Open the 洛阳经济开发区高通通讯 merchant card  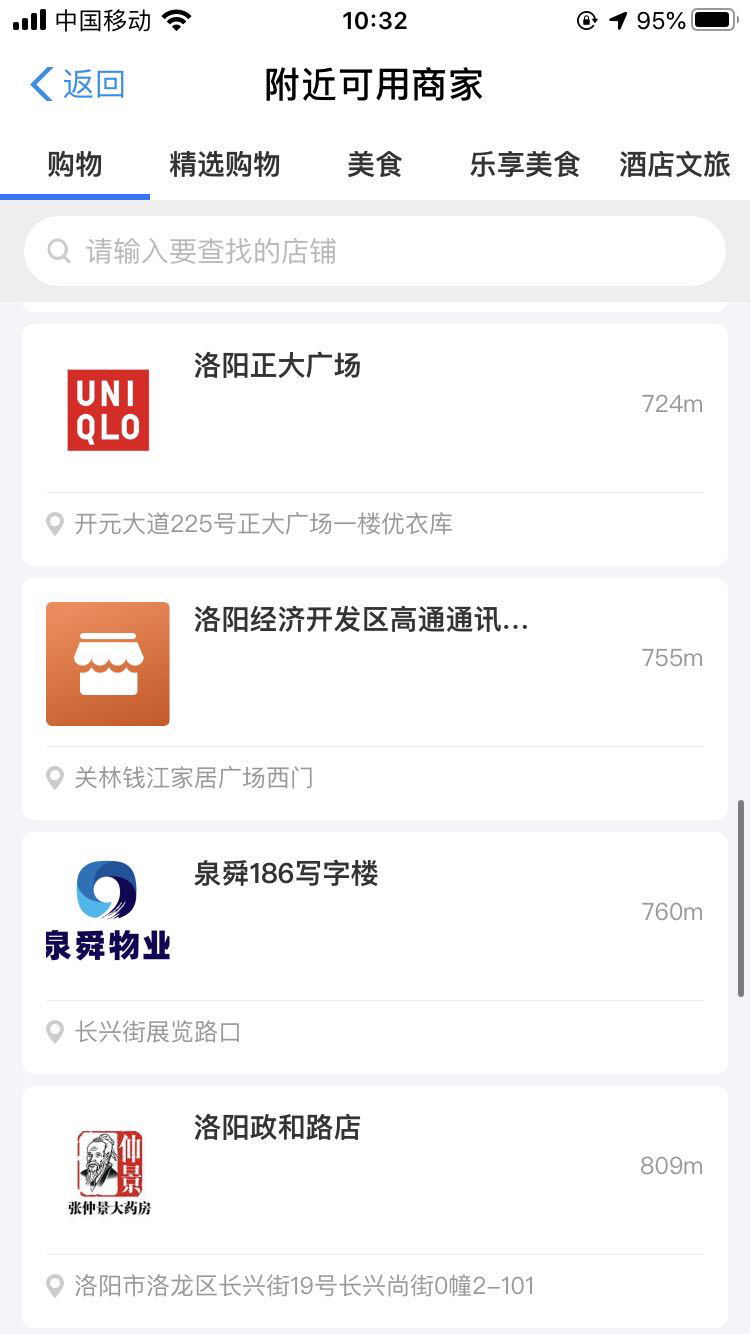coord(375,699)
